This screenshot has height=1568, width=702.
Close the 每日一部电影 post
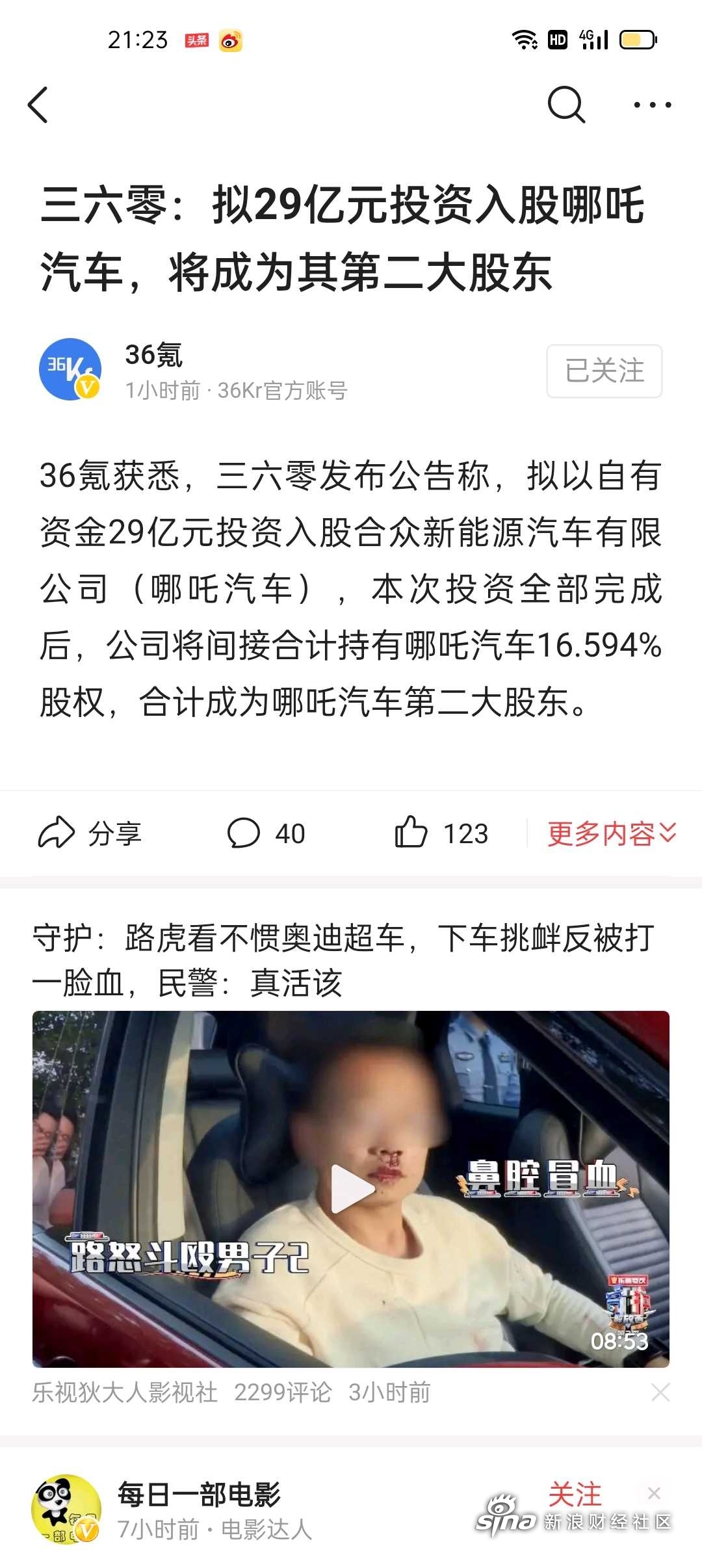[655, 1493]
